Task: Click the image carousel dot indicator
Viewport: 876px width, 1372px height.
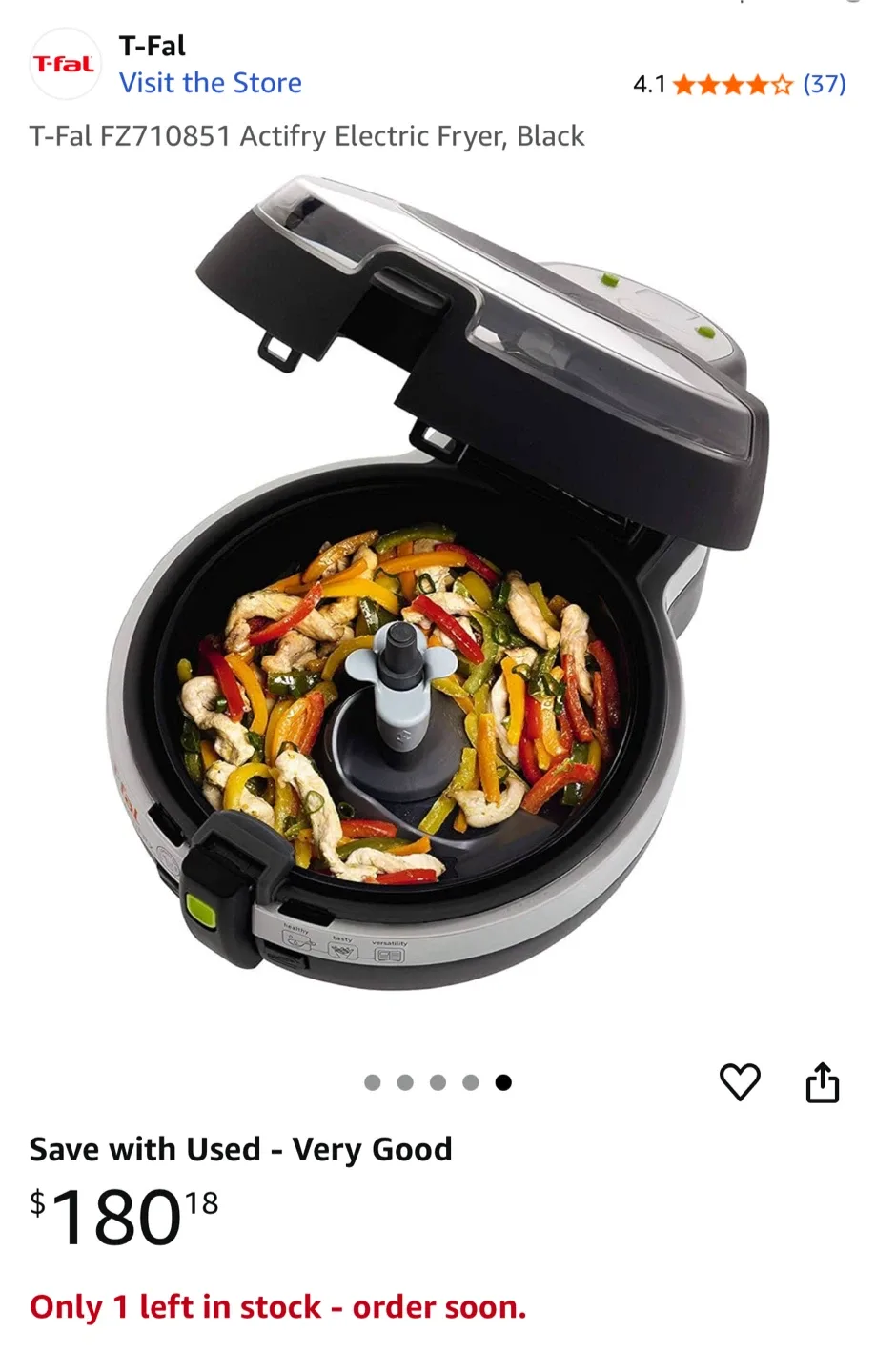Action: [438, 1082]
